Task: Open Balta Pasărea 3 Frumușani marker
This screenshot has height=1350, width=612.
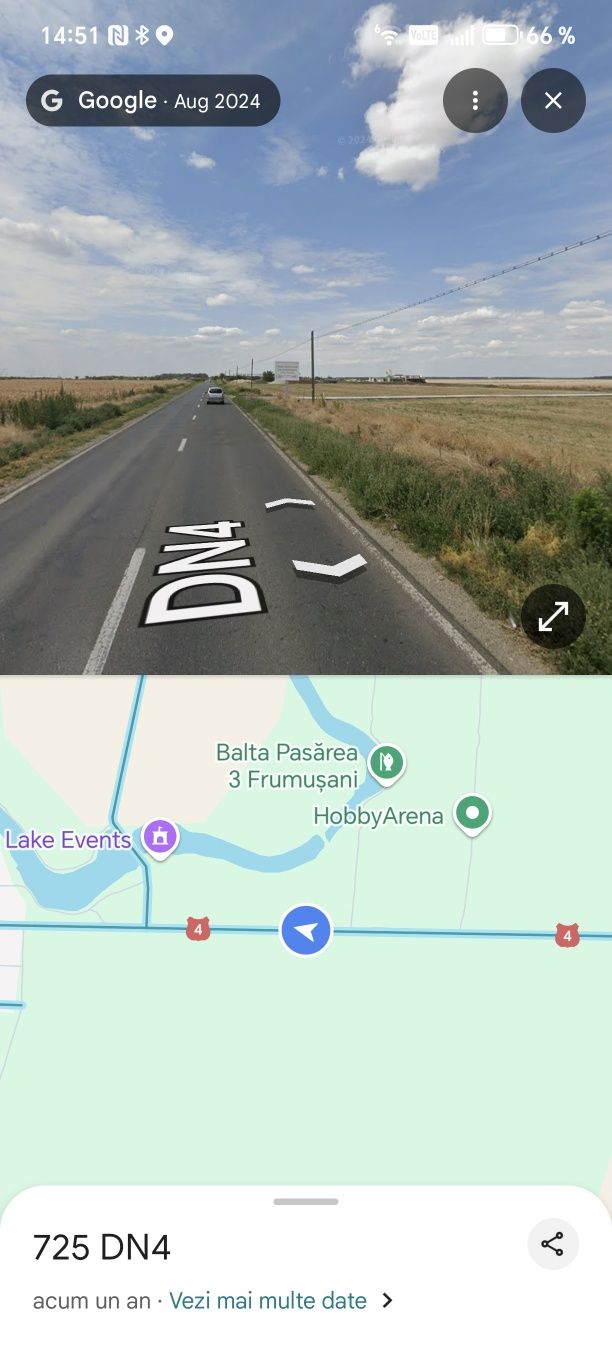Action: pyautogui.click(x=386, y=763)
